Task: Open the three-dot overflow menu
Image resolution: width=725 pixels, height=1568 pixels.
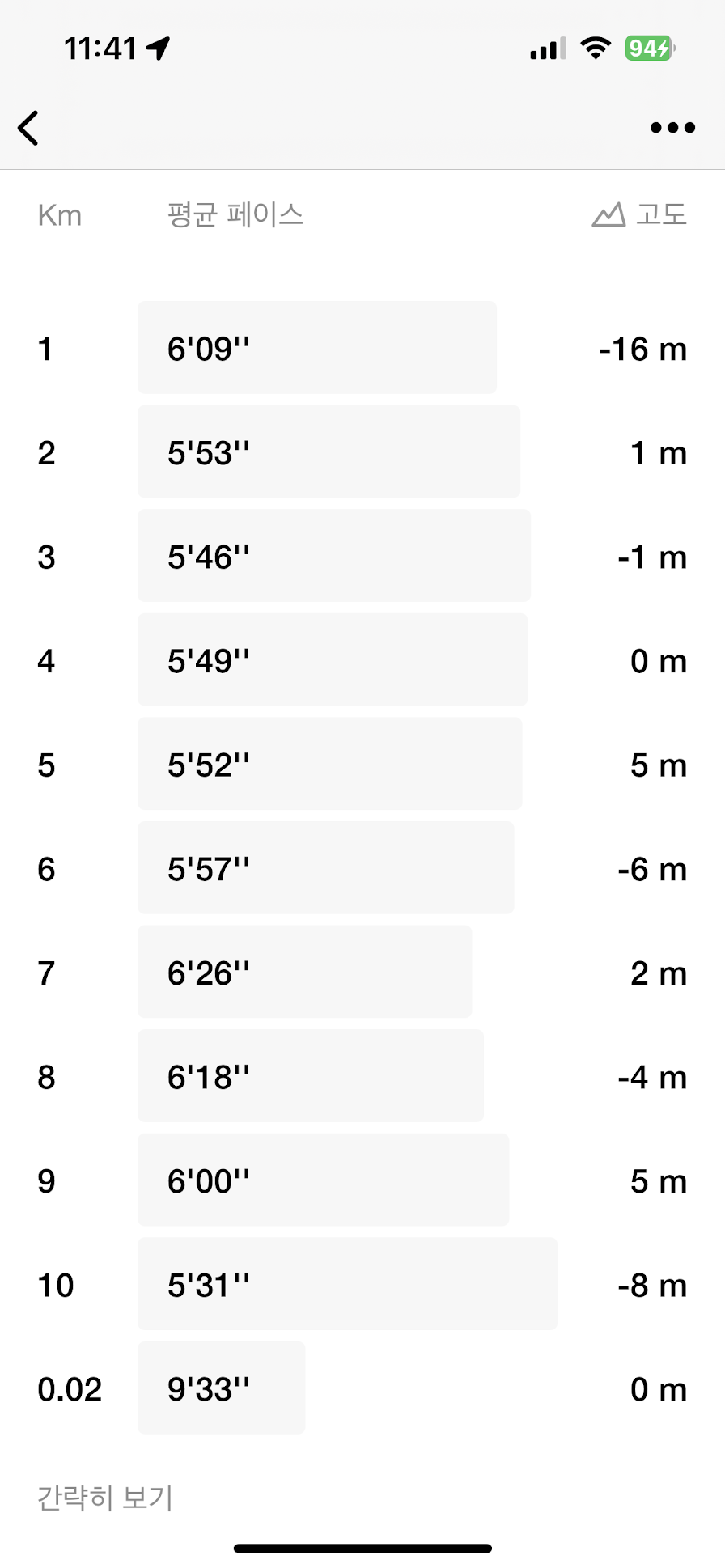Action: tap(672, 128)
